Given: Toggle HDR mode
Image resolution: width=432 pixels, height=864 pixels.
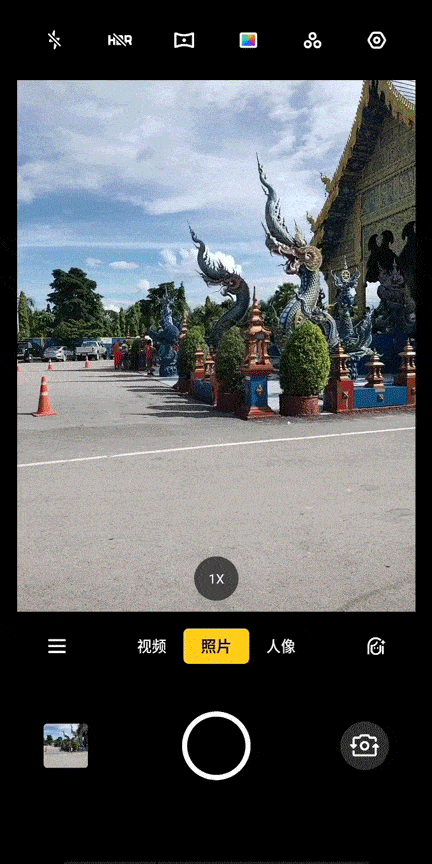Looking at the screenshot, I should 120,40.
